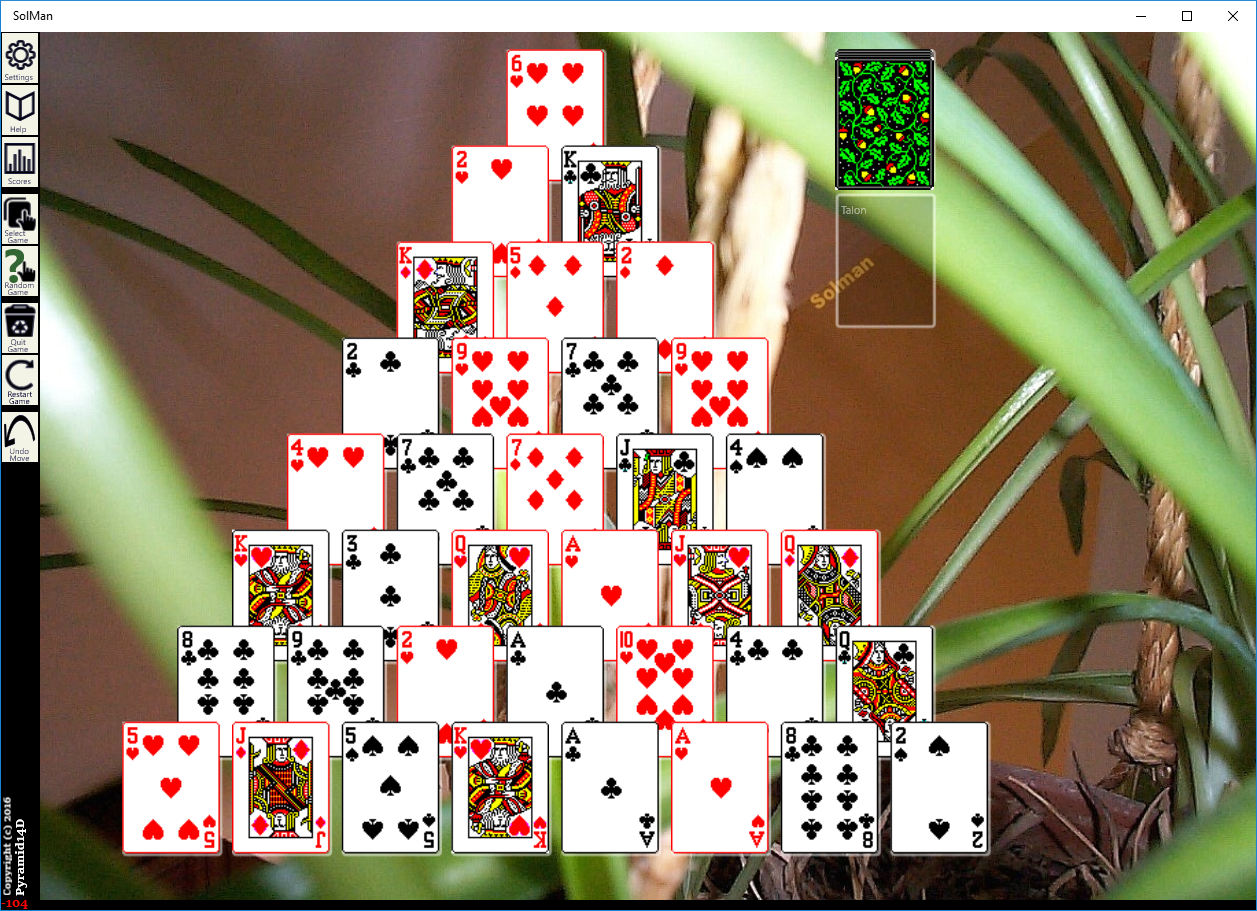This screenshot has width=1257, height=911.
Task: Select the ace of clubs bottom row
Action: click(x=611, y=788)
